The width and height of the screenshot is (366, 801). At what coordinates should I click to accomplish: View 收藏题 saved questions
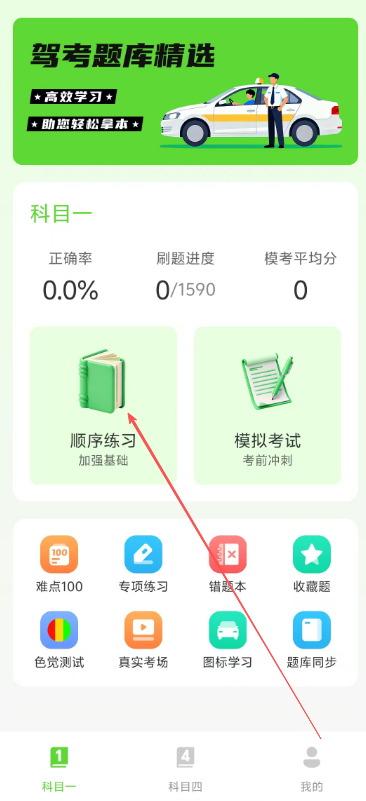312,564
